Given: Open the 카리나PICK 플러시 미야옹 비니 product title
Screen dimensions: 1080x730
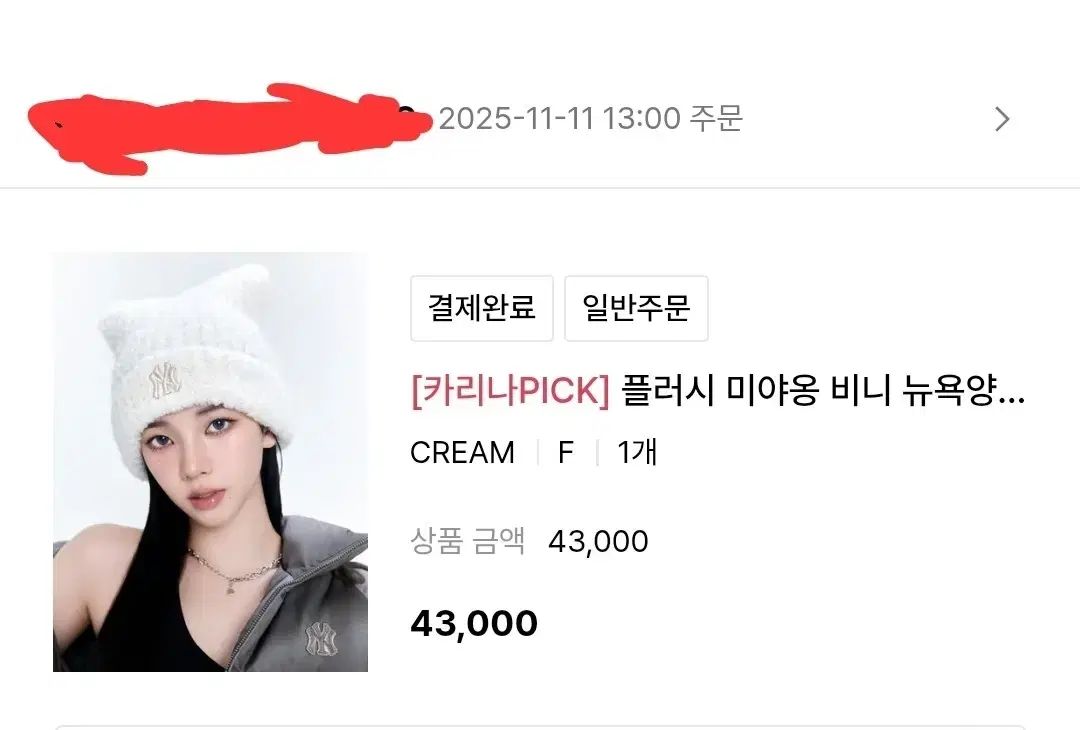Looking at the screenshot, I should tap(717, 392).
